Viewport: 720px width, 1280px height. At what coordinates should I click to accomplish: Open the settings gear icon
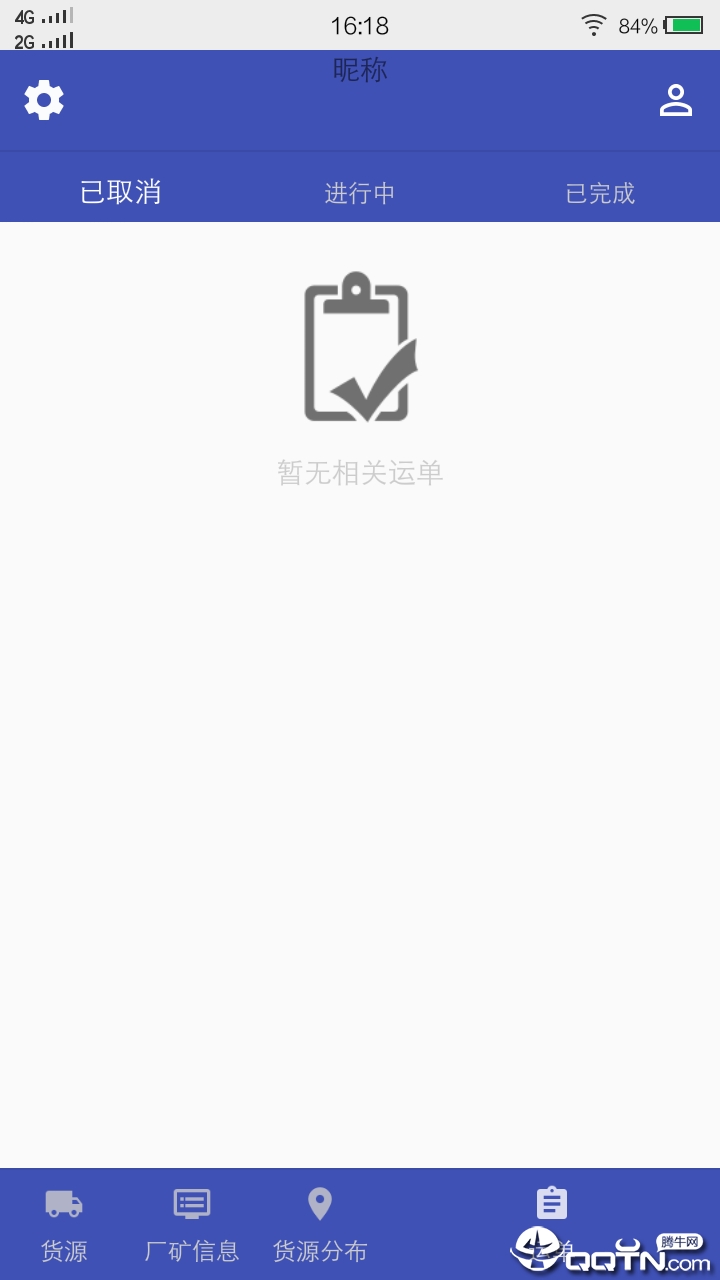44,100
